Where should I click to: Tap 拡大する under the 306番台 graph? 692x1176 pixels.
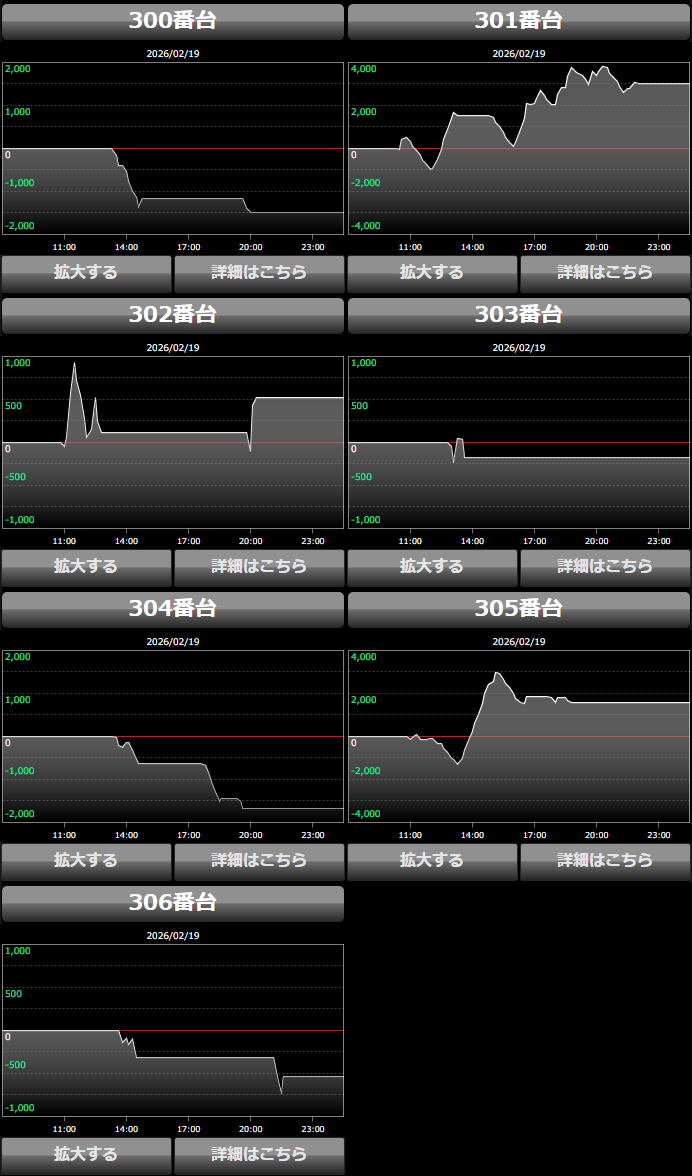86,1155
